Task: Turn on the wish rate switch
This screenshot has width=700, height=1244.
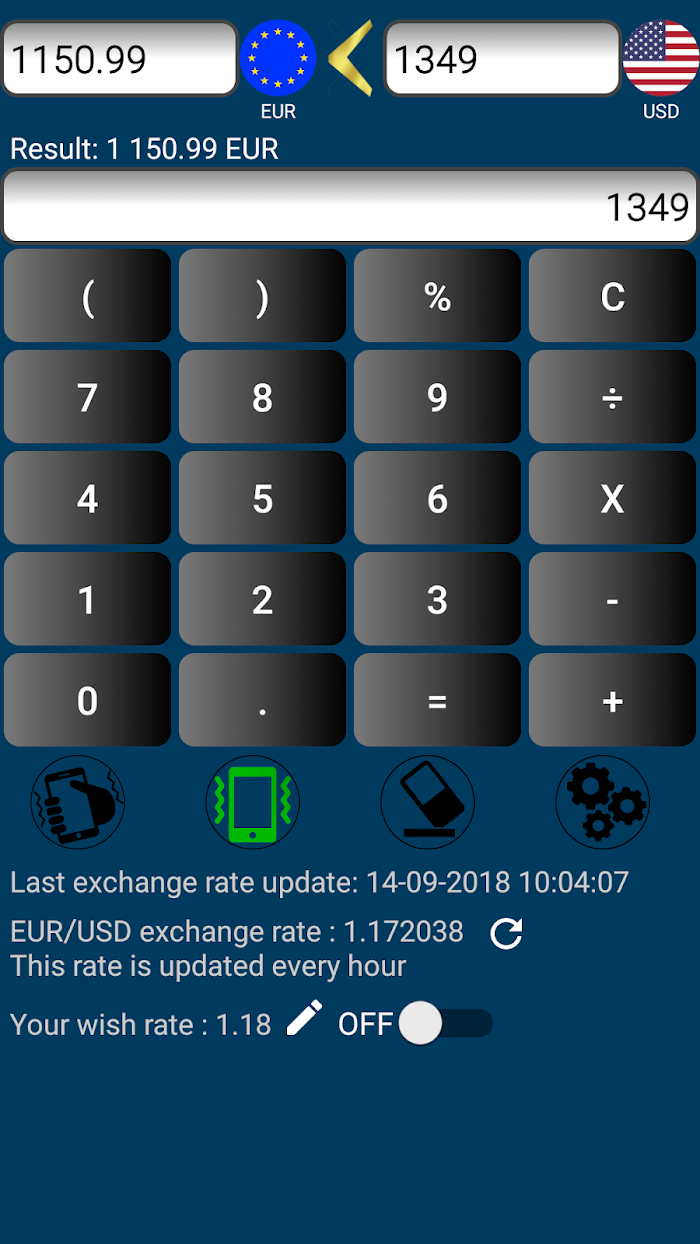Action: [x=445, y=1024]
